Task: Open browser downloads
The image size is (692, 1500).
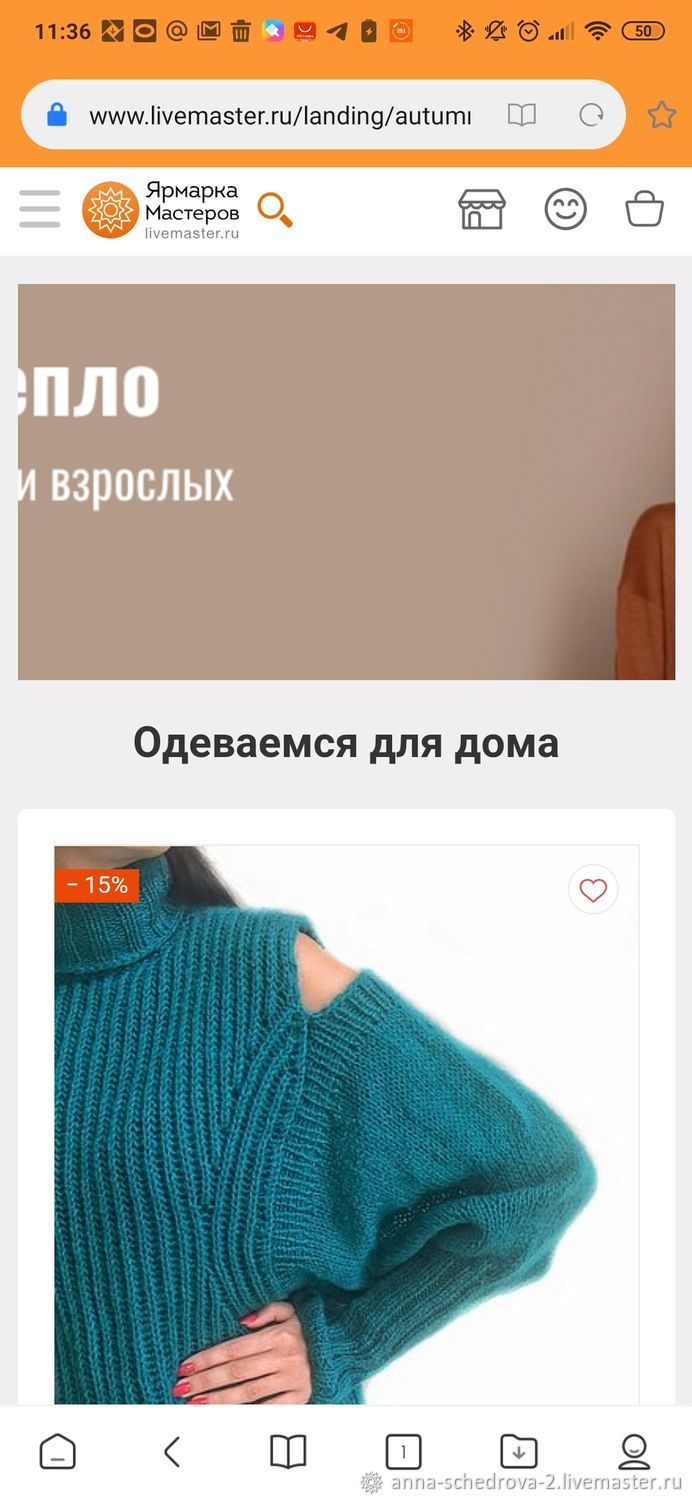Action: tap(518, 1451)
